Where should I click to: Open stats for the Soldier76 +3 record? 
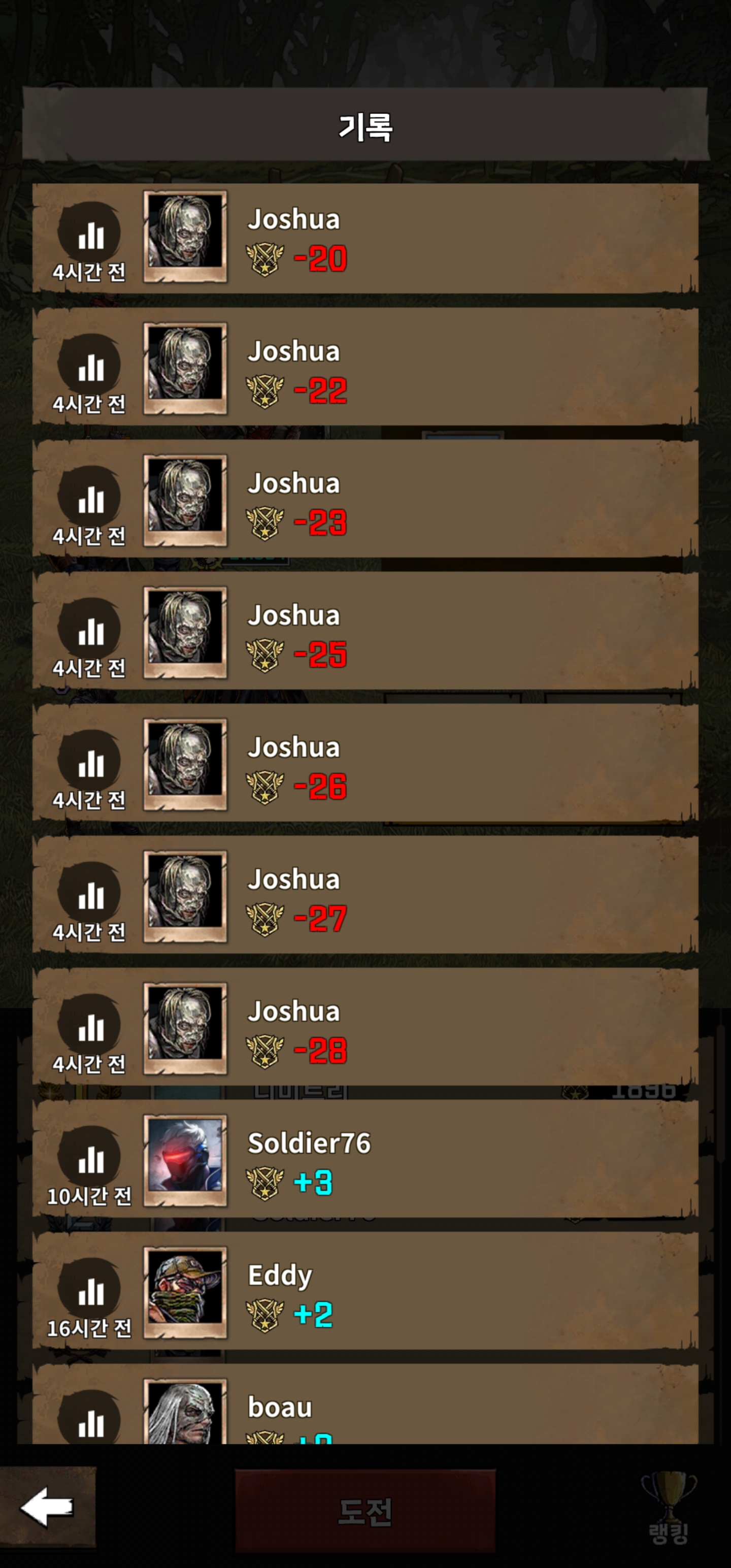89,1158
